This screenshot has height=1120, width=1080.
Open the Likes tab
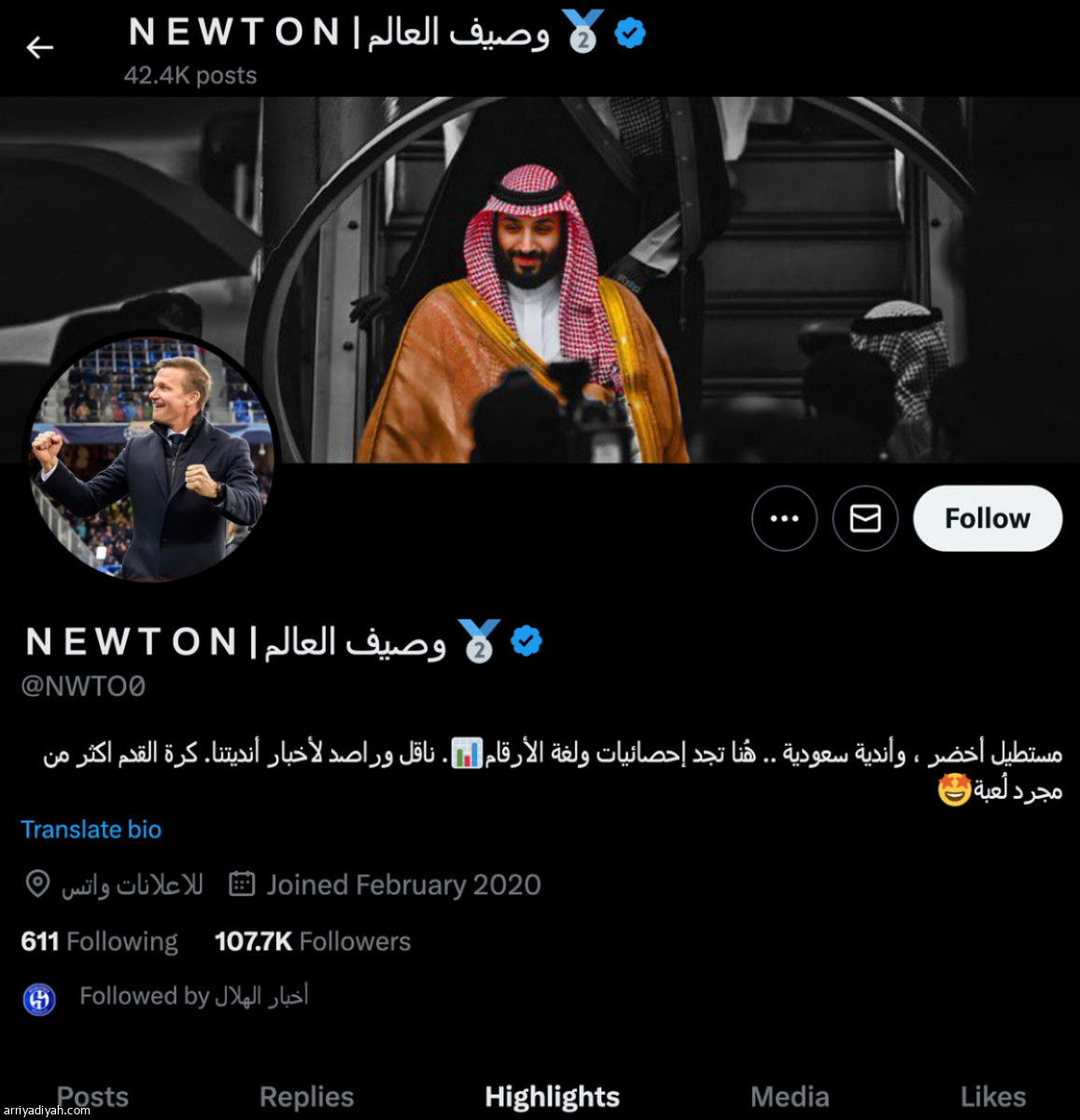[x=992, y=1097]
